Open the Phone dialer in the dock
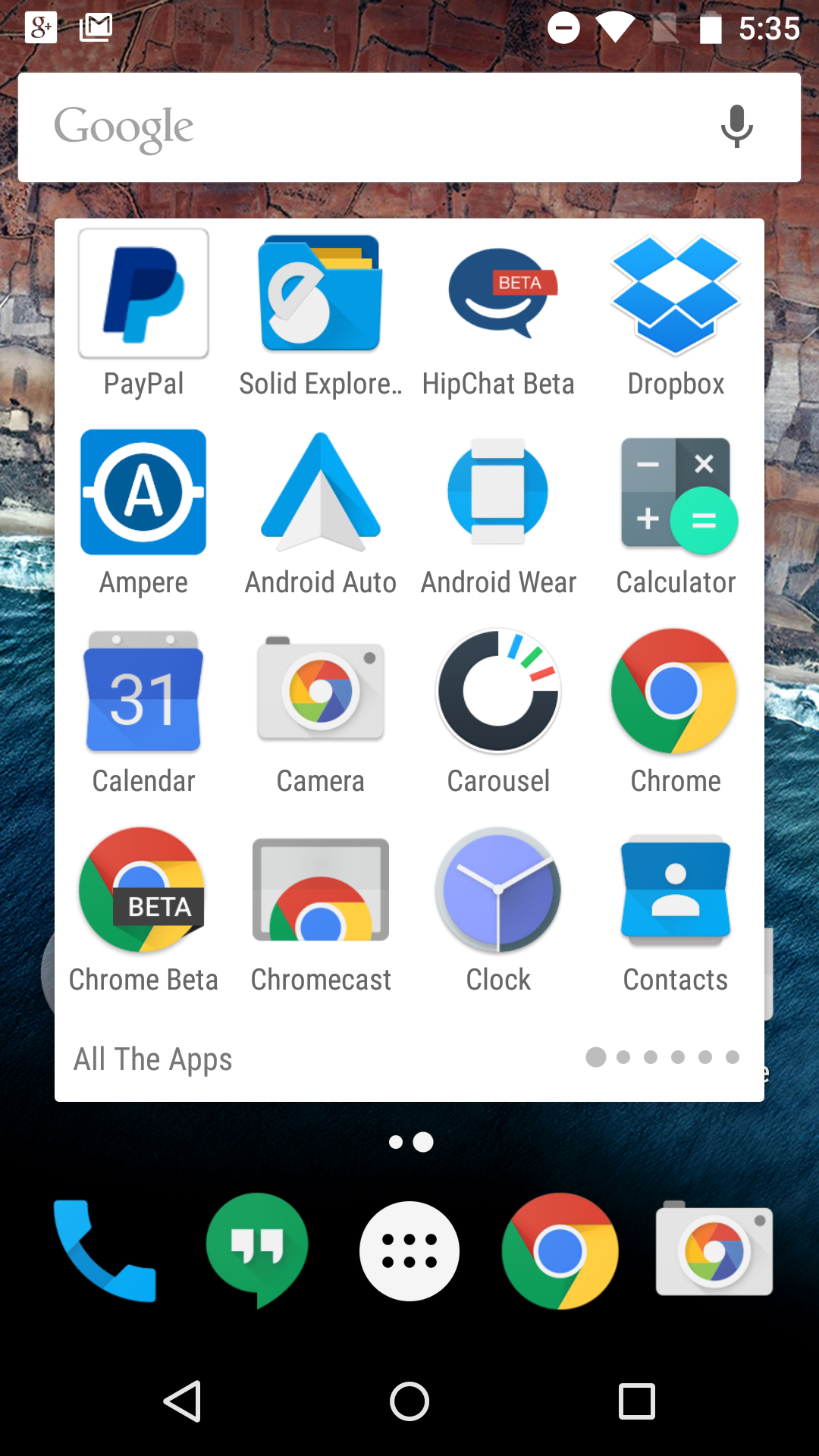The image size is (819, 1456). (105, 1250)
